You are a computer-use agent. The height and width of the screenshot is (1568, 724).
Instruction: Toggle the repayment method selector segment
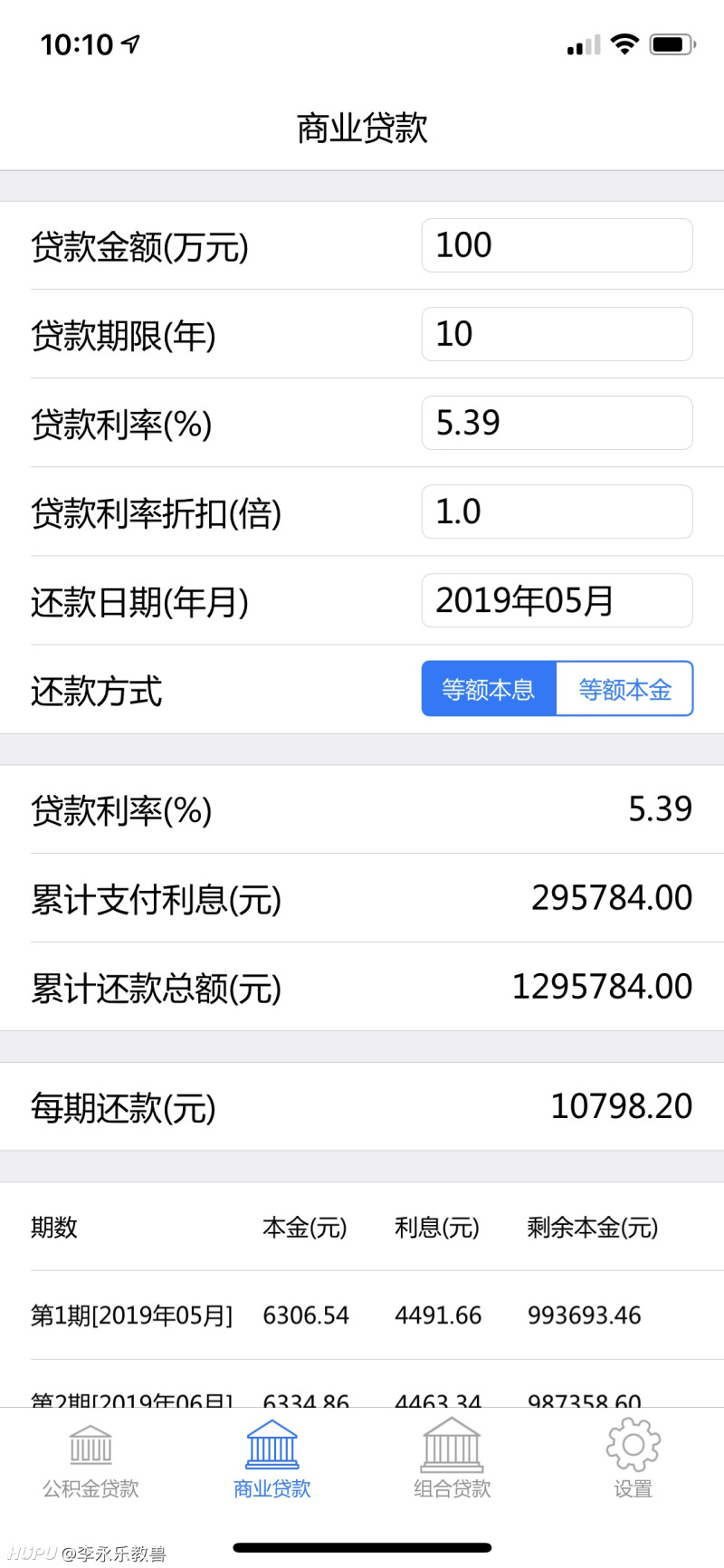click(x=557, y=689)
